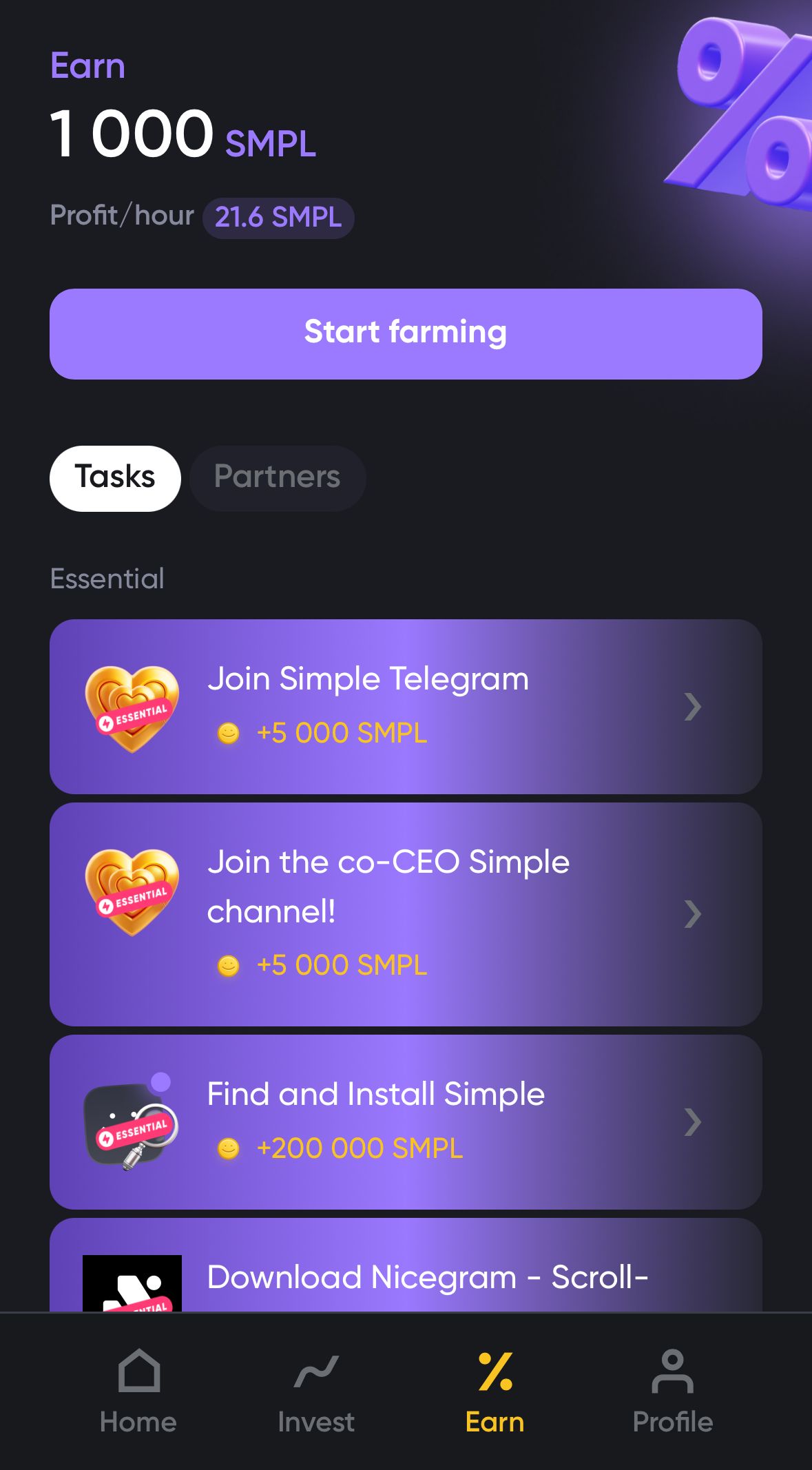Tap the 1 000 SMPL balance display
The width and height of the screenshot is (812, 1470).
point(183,135)
